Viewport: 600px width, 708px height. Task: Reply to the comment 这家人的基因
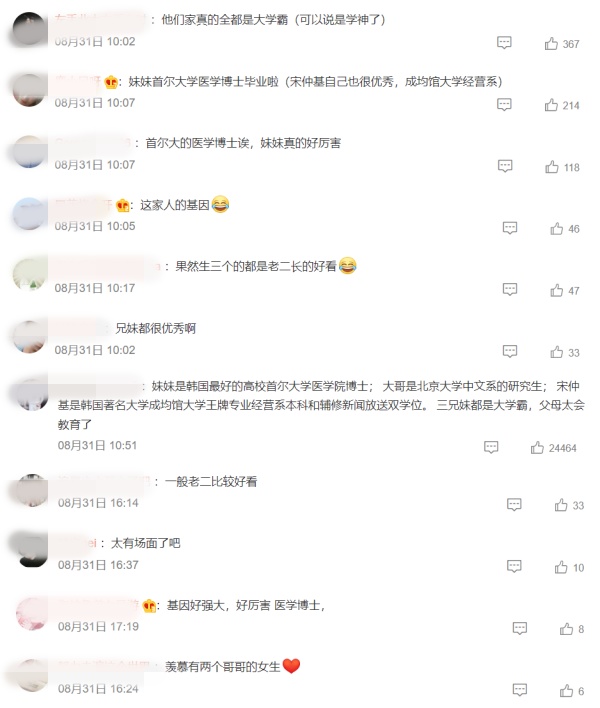510,229
